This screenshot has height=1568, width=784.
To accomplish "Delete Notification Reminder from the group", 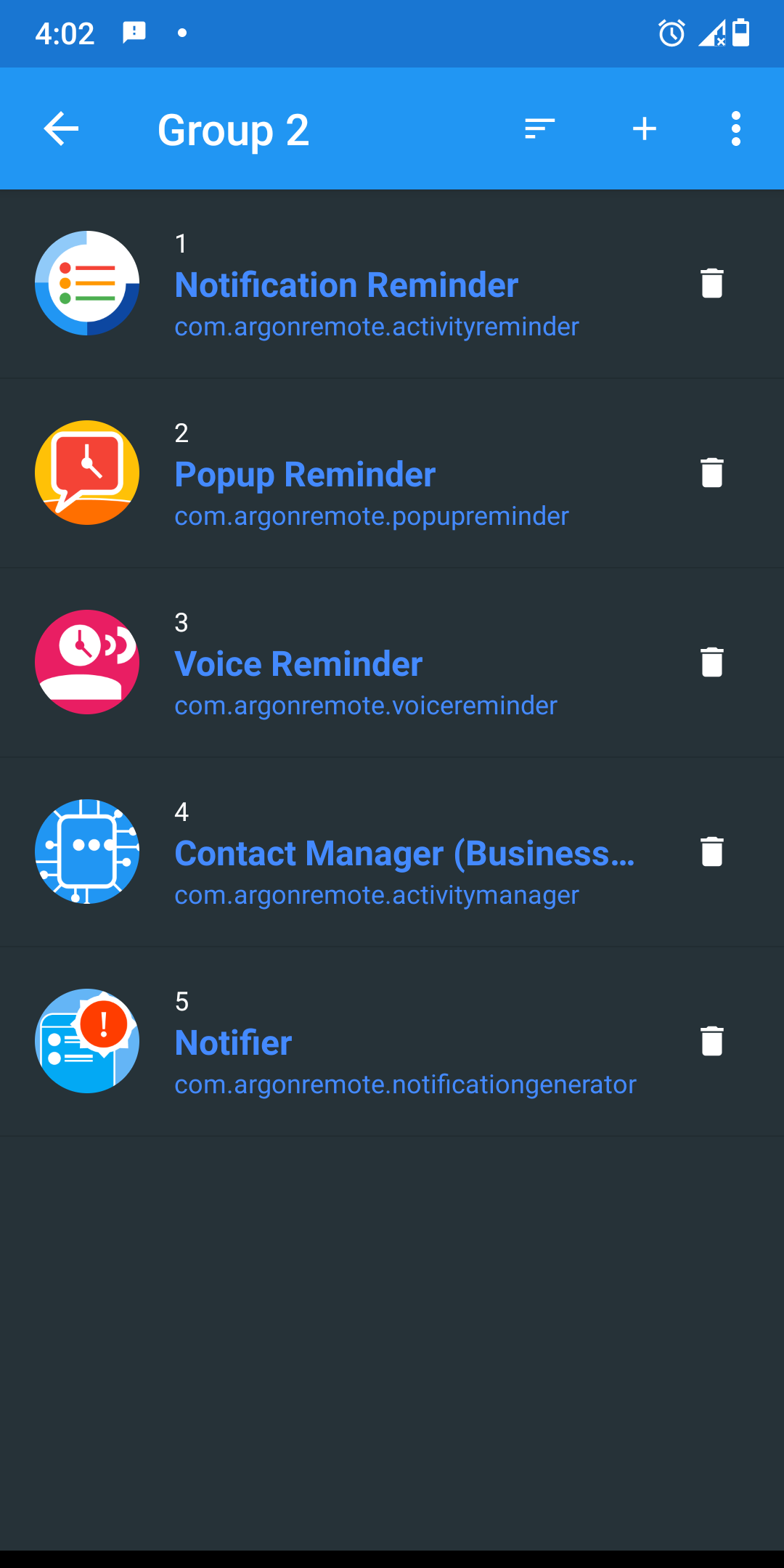I will point(712,283).
